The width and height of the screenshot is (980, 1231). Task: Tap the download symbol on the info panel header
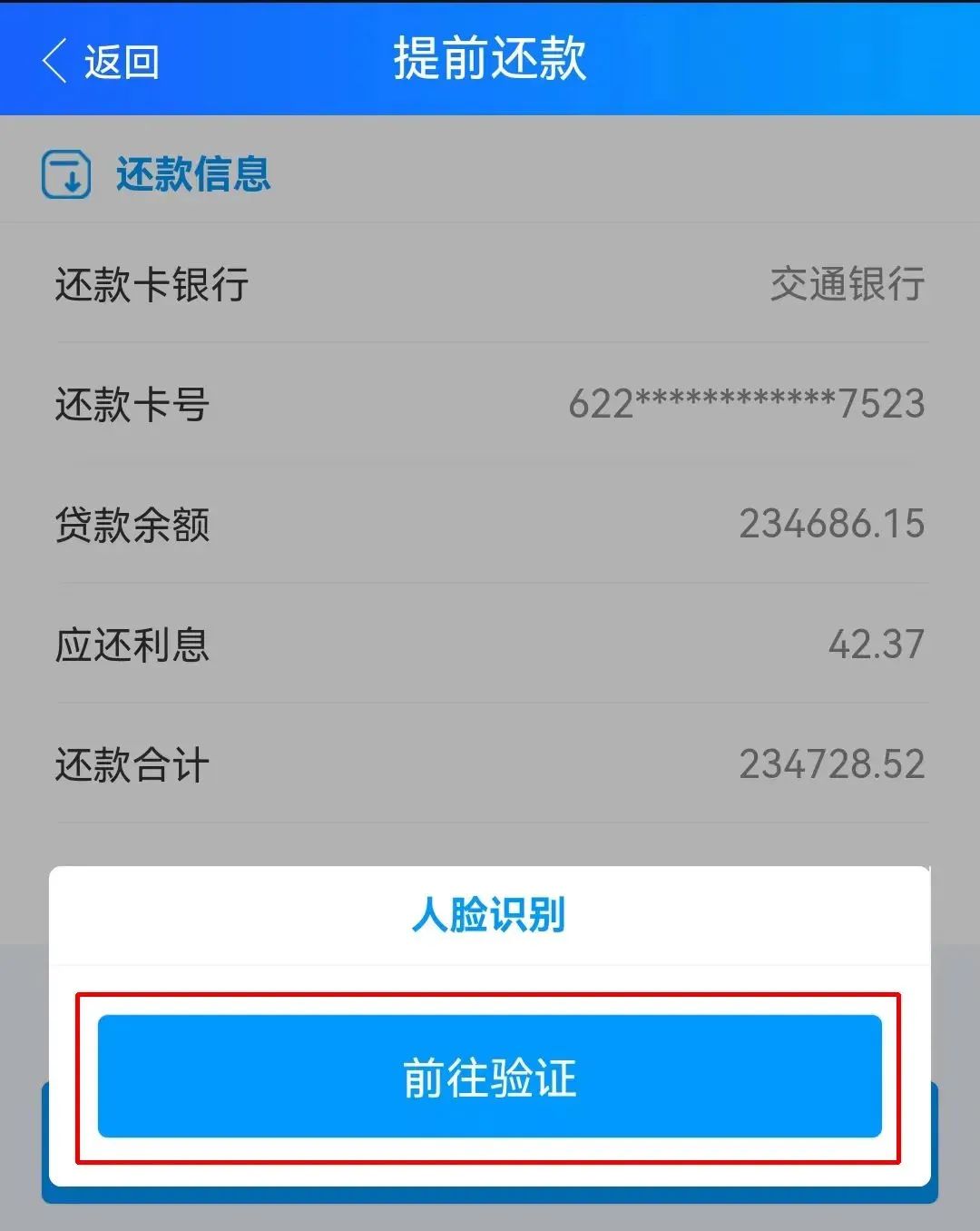click(x=68, y=174)
